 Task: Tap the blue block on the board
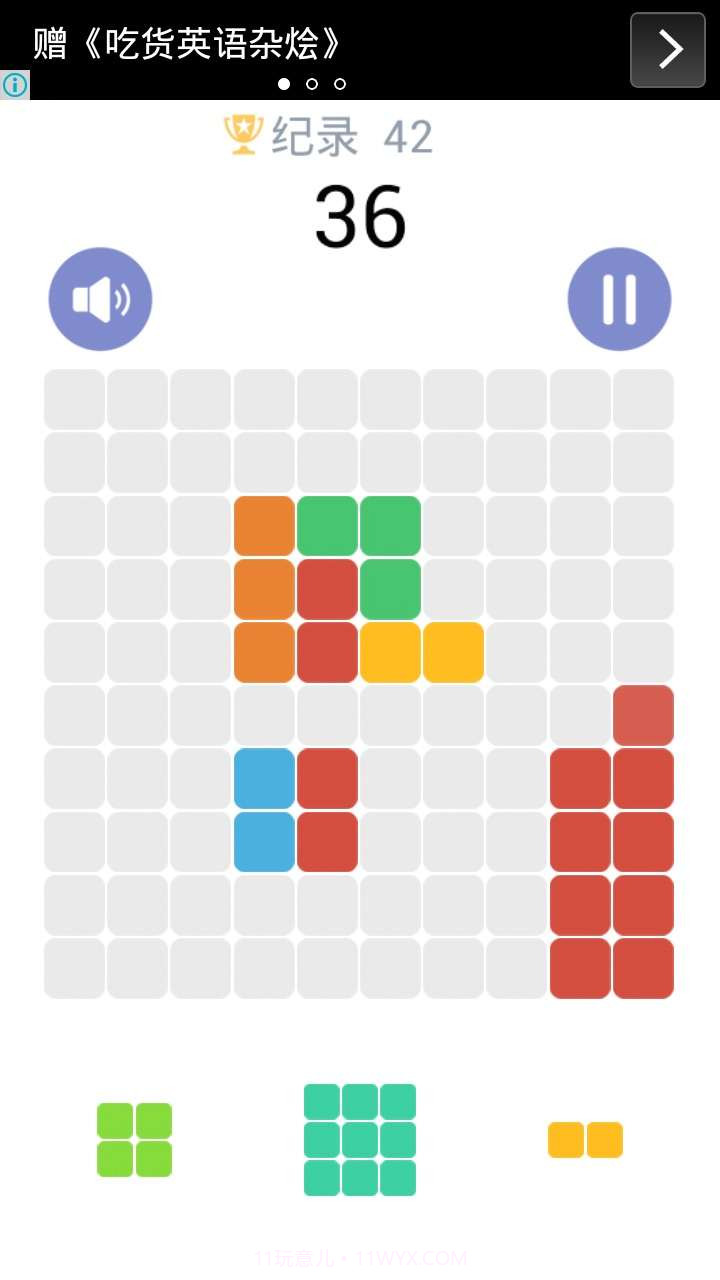264,778
